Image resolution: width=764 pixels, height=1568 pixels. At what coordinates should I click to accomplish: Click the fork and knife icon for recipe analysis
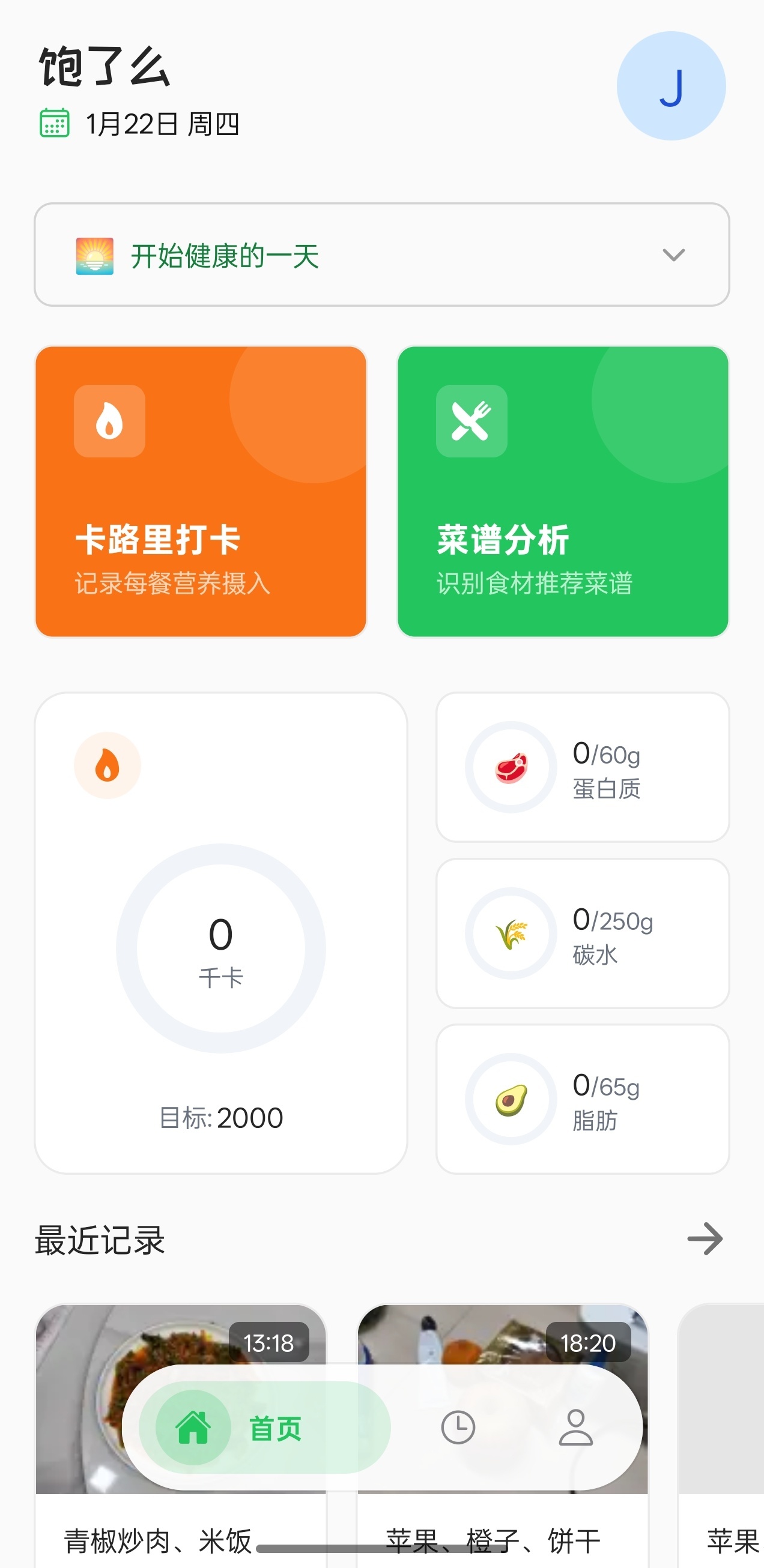click(472, 421)
